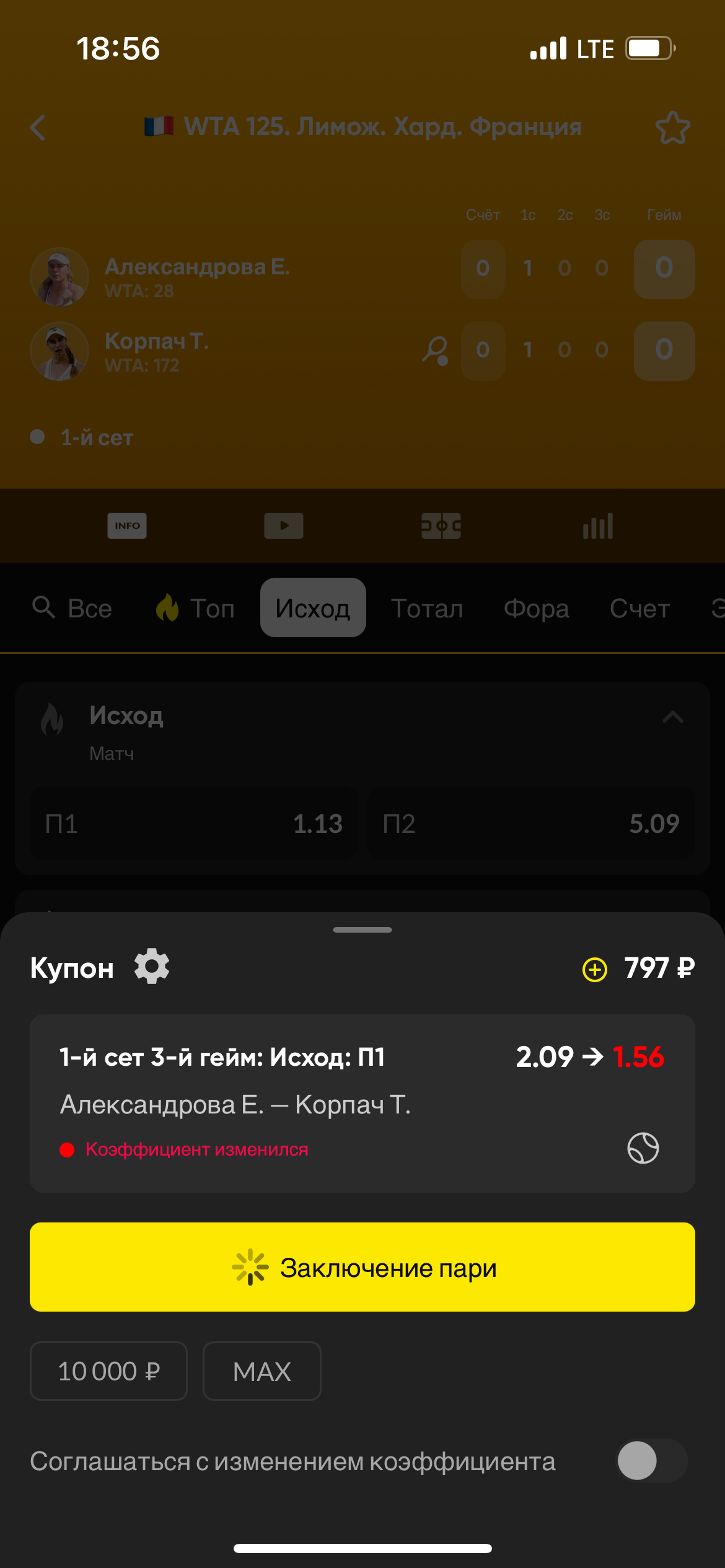Add the match to favorites star
725x1568 pixels.
(x=672, y=128)
